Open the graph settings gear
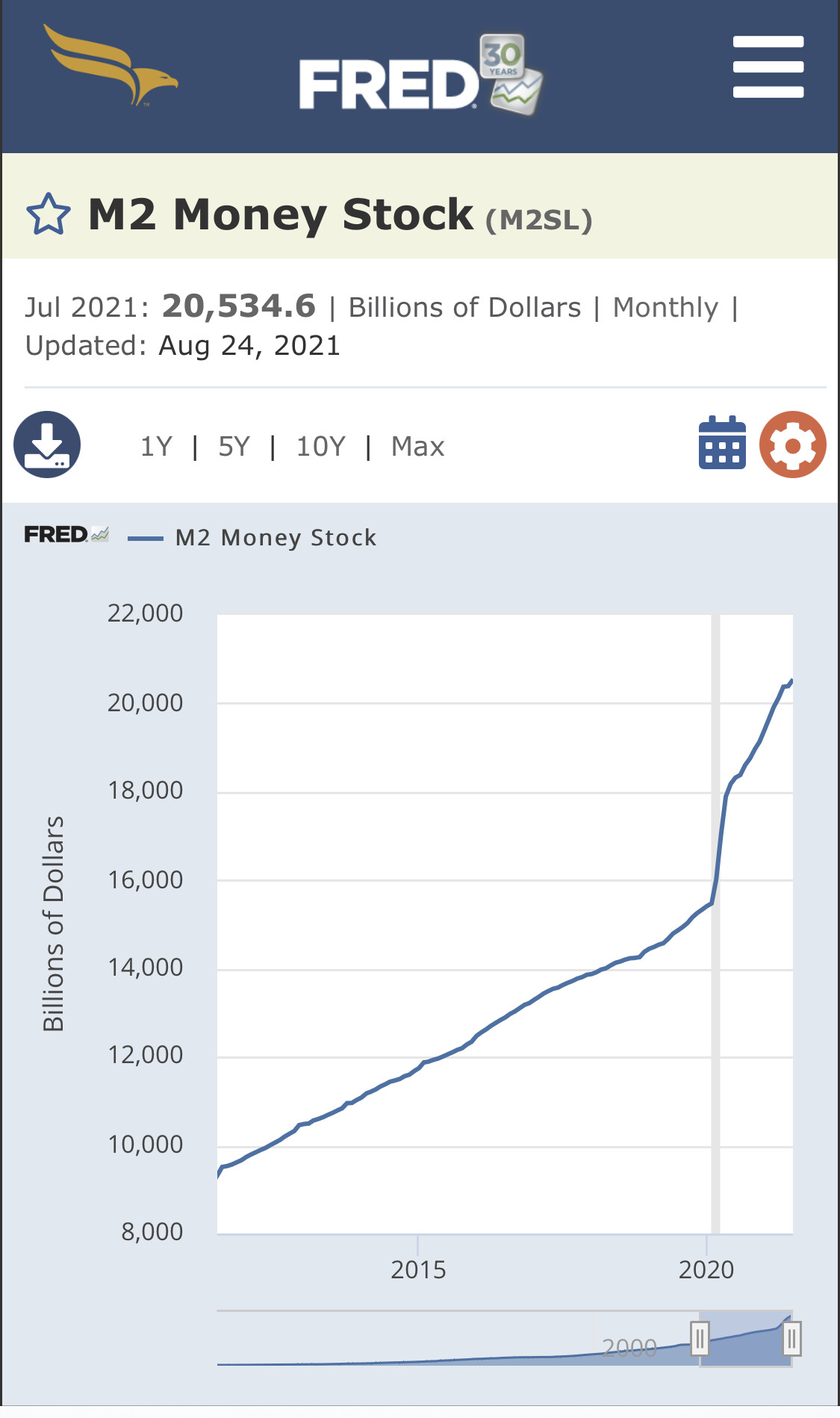840x1418 pixels. tap(793, 445)
